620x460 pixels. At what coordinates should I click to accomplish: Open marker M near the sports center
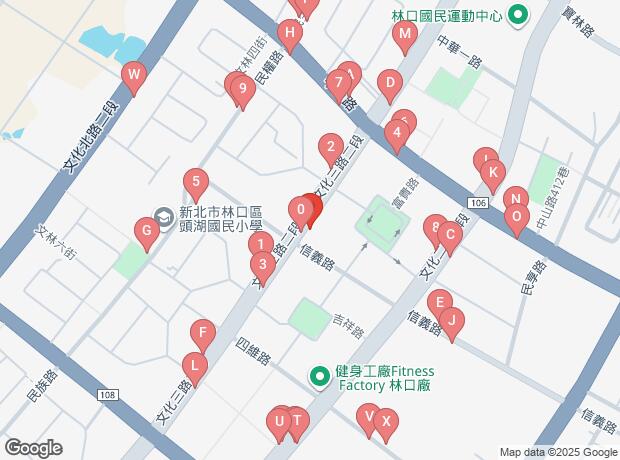coord(404,39)
